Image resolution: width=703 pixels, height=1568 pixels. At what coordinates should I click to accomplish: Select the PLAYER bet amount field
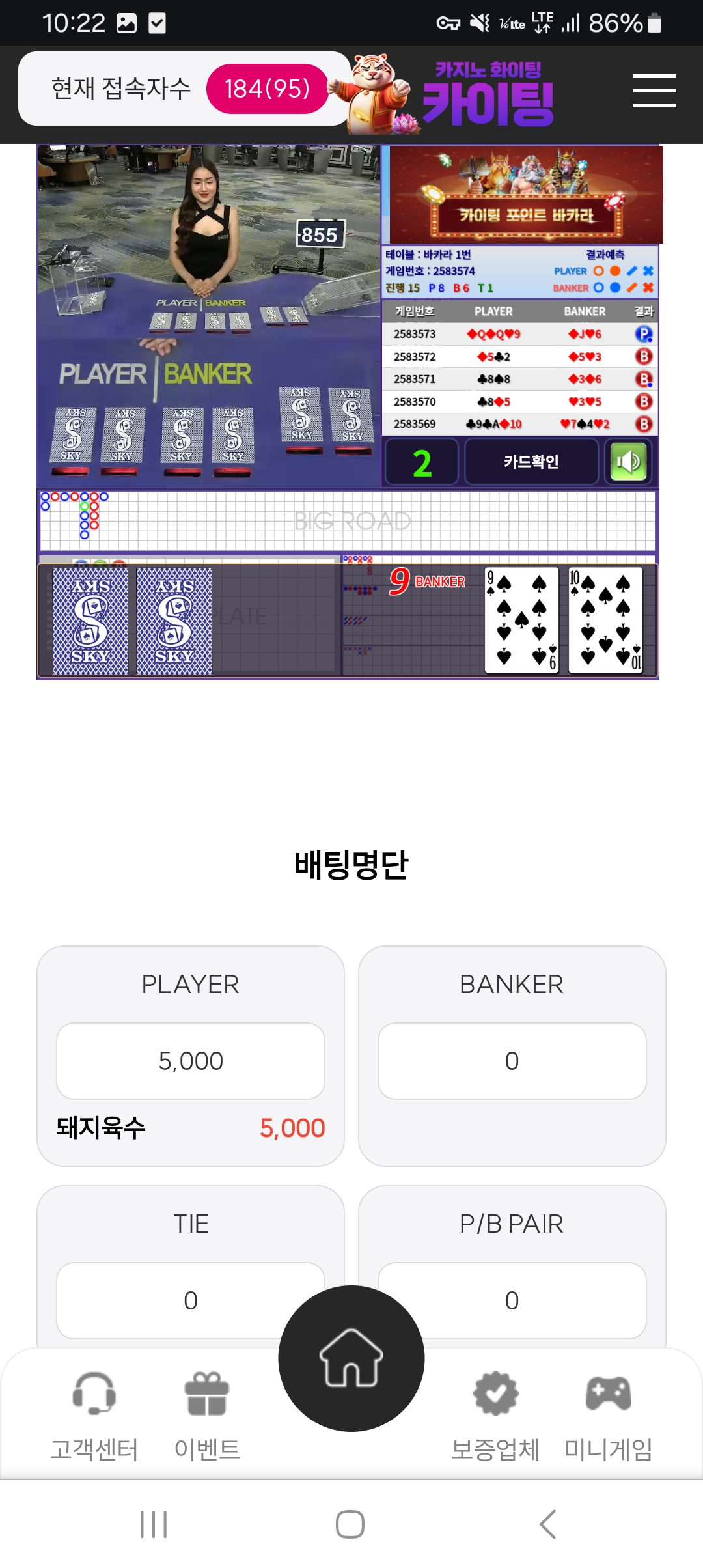point(191,1061)
